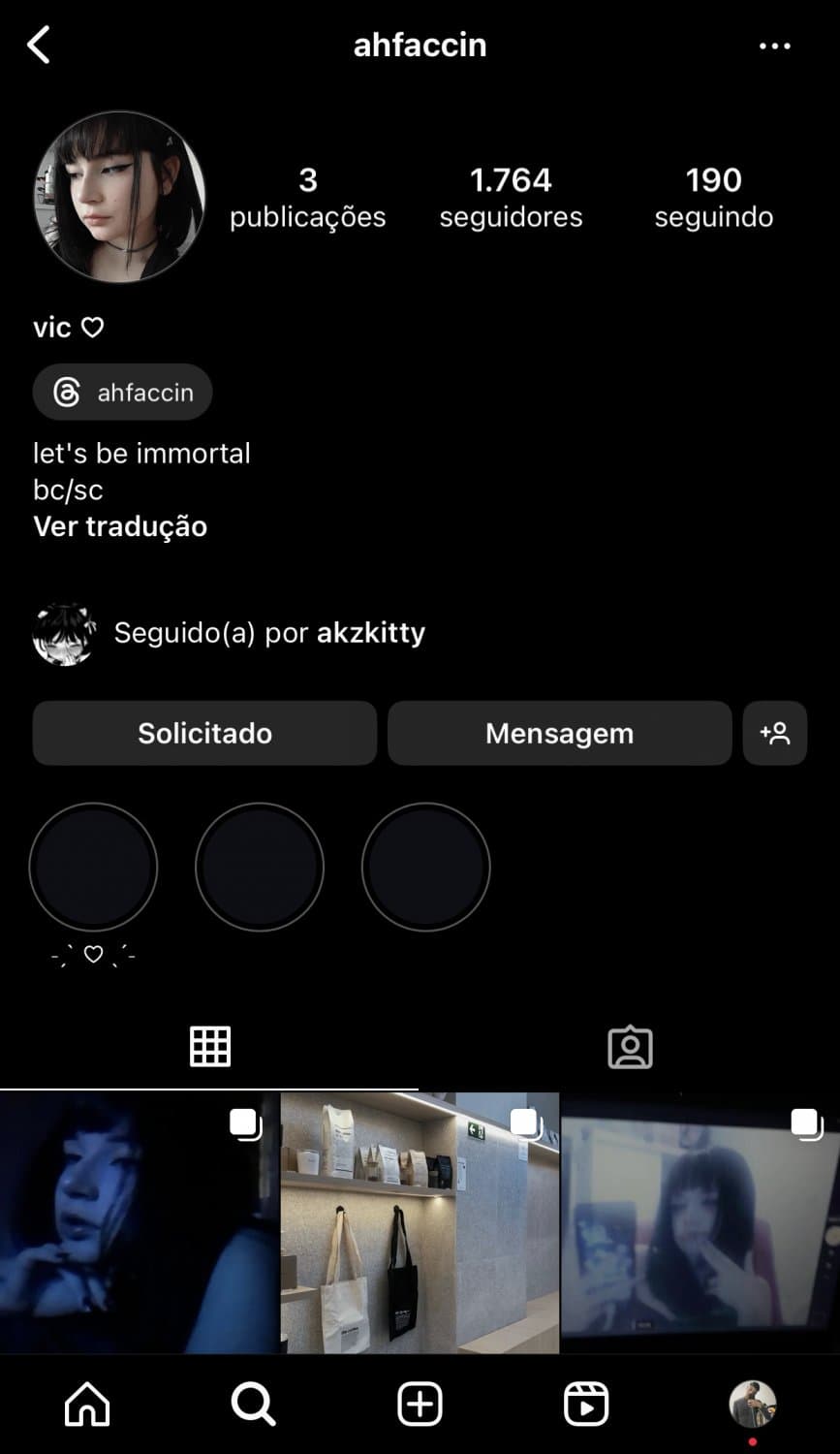
Task: View the 190 seguindo list
Action: coord(713,197)
